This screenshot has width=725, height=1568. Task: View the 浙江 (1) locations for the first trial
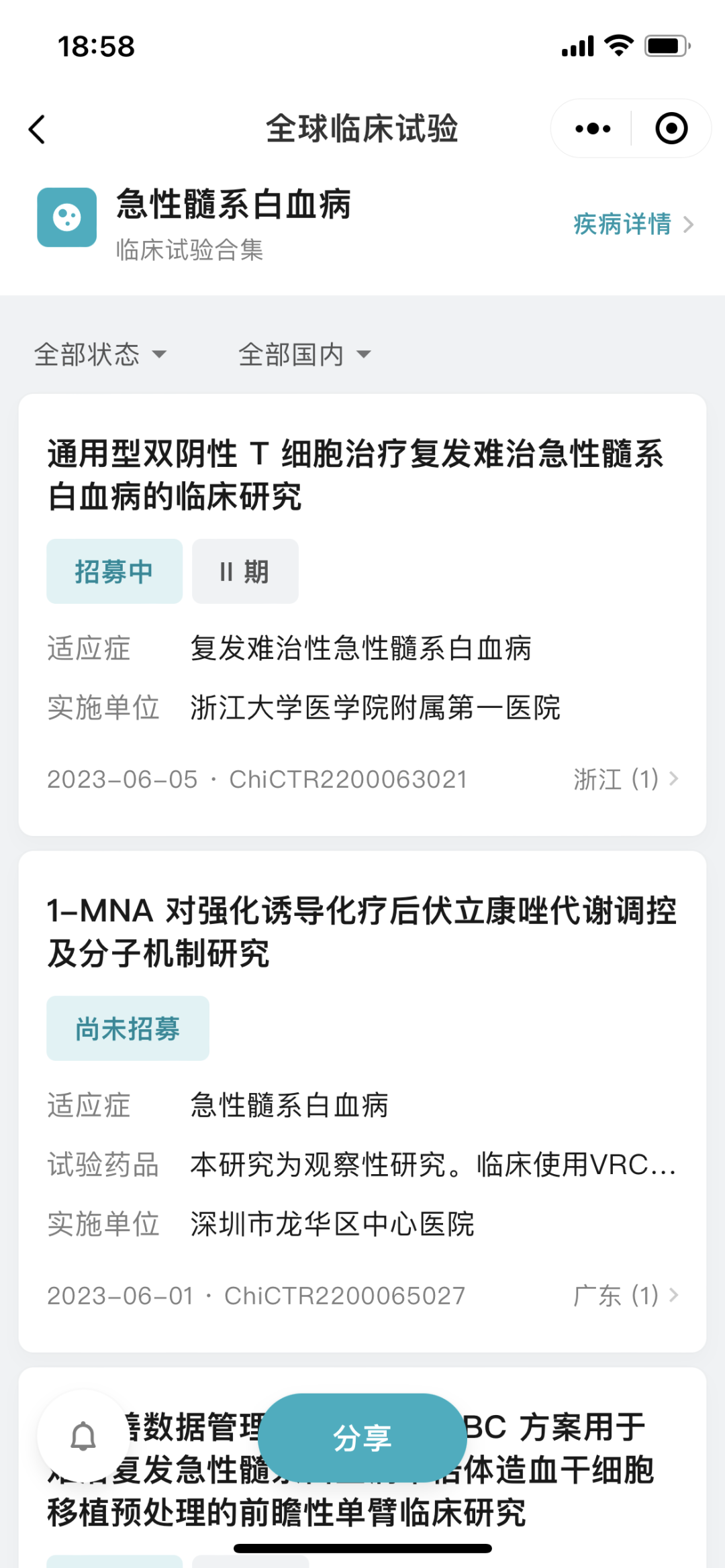(x=626, y=779)
